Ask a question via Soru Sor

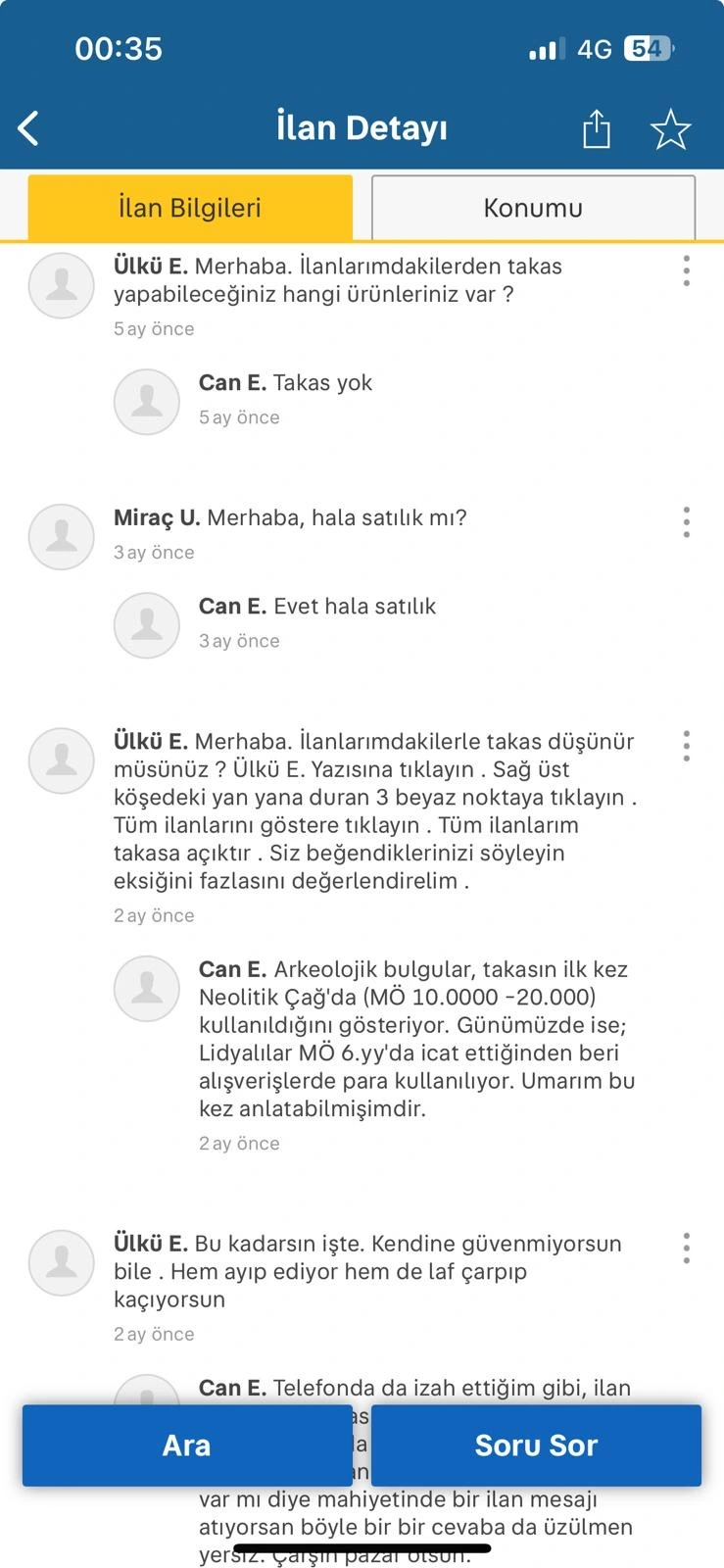[x=536, y=1445]
